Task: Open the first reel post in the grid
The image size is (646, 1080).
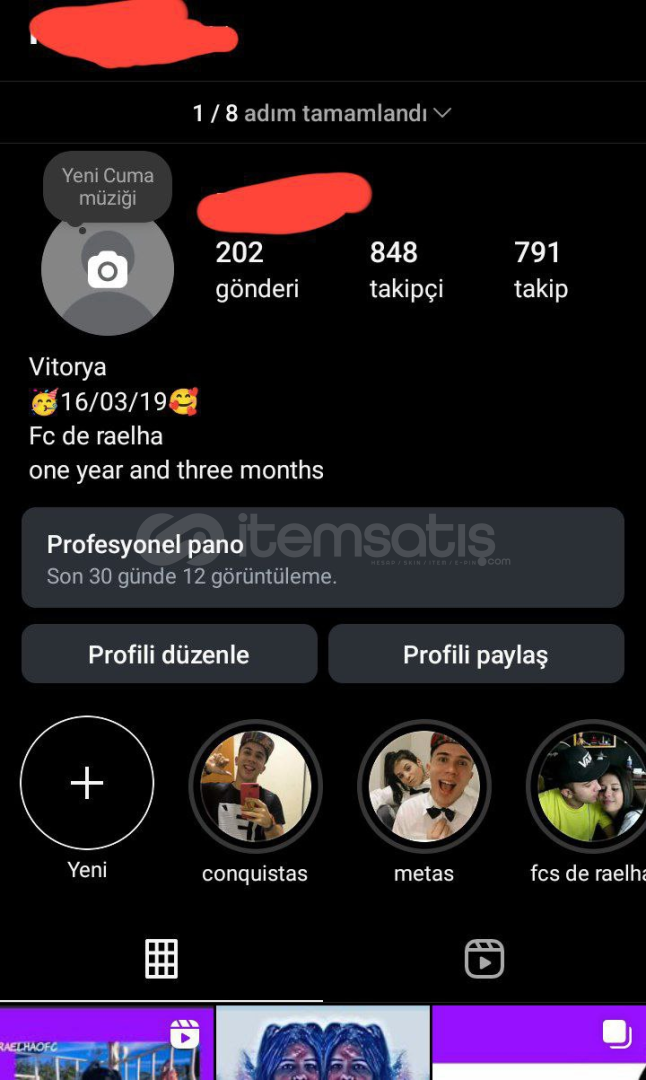Action: click(x=106, y=1045)
